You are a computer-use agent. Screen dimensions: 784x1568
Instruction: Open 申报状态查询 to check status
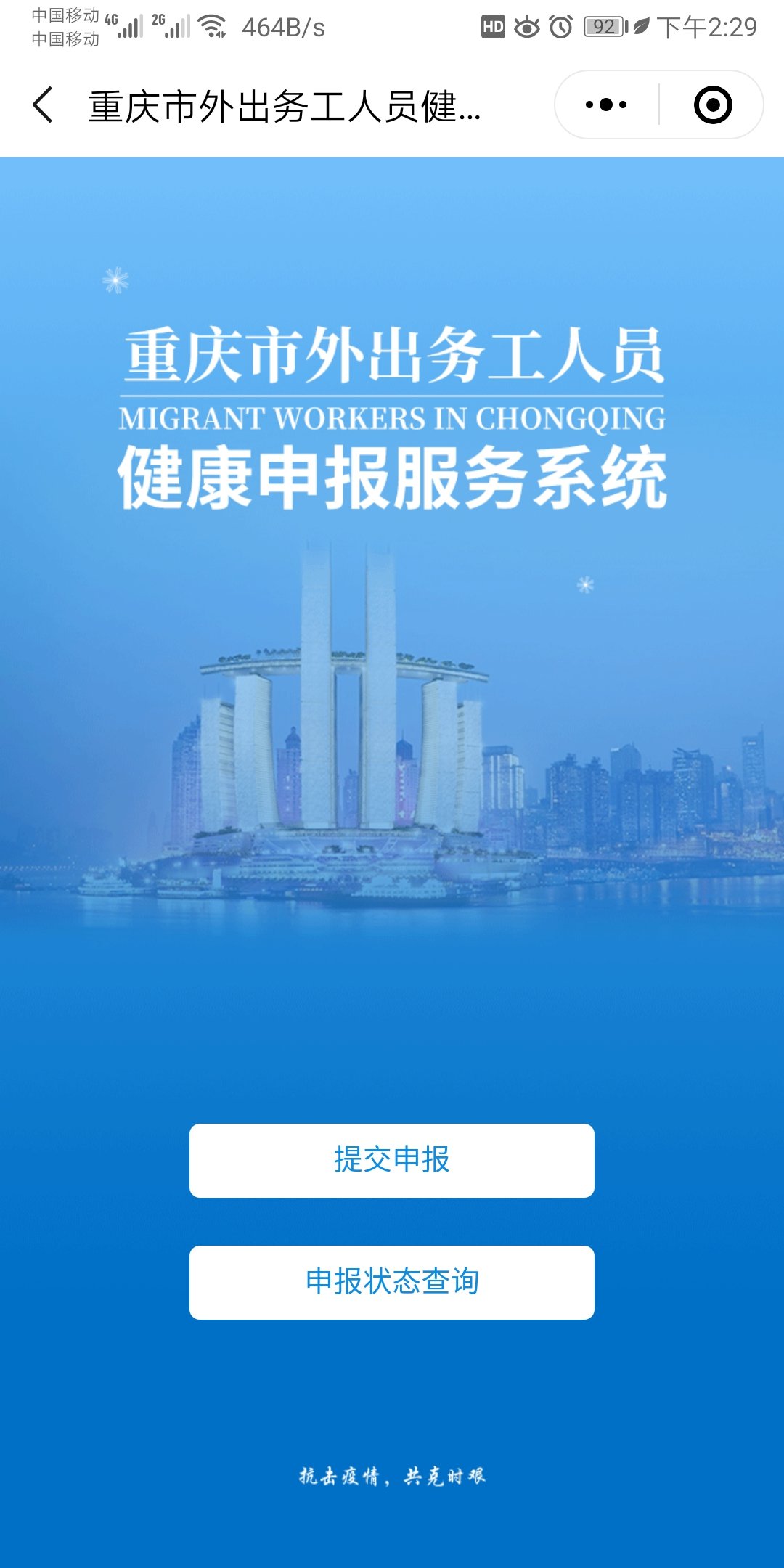(x=392, y=1282)
